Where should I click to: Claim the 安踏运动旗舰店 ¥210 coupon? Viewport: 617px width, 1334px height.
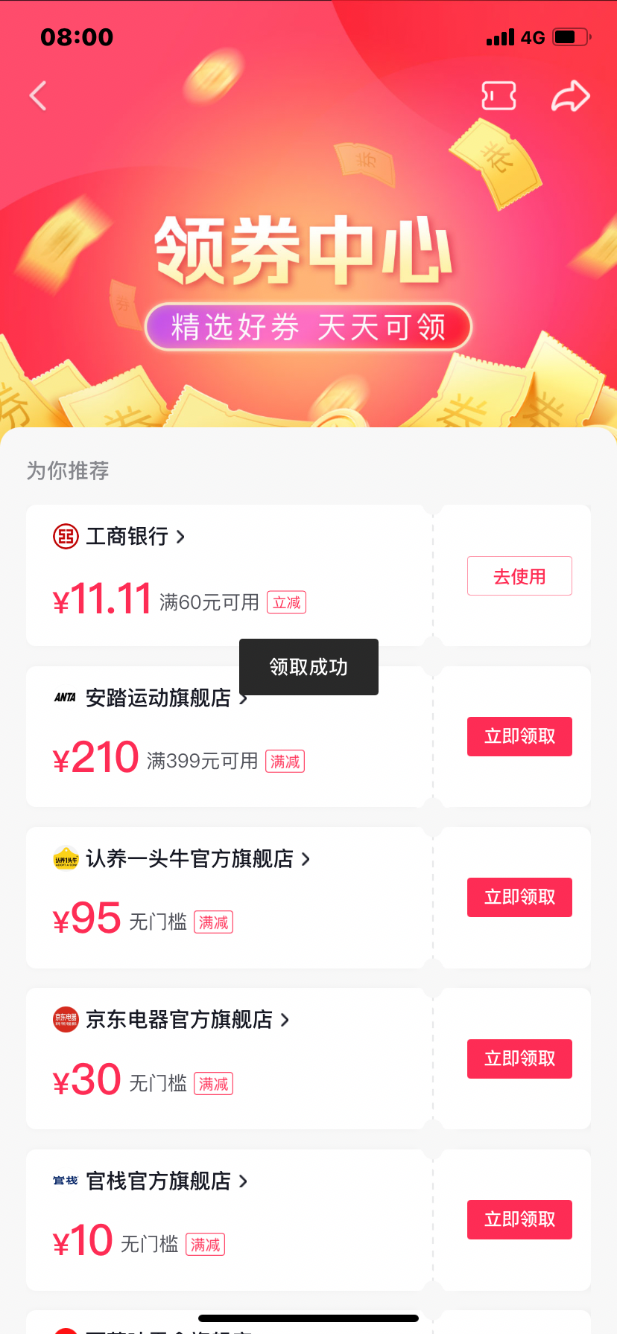pyautogui.click(x=519, y=737)
